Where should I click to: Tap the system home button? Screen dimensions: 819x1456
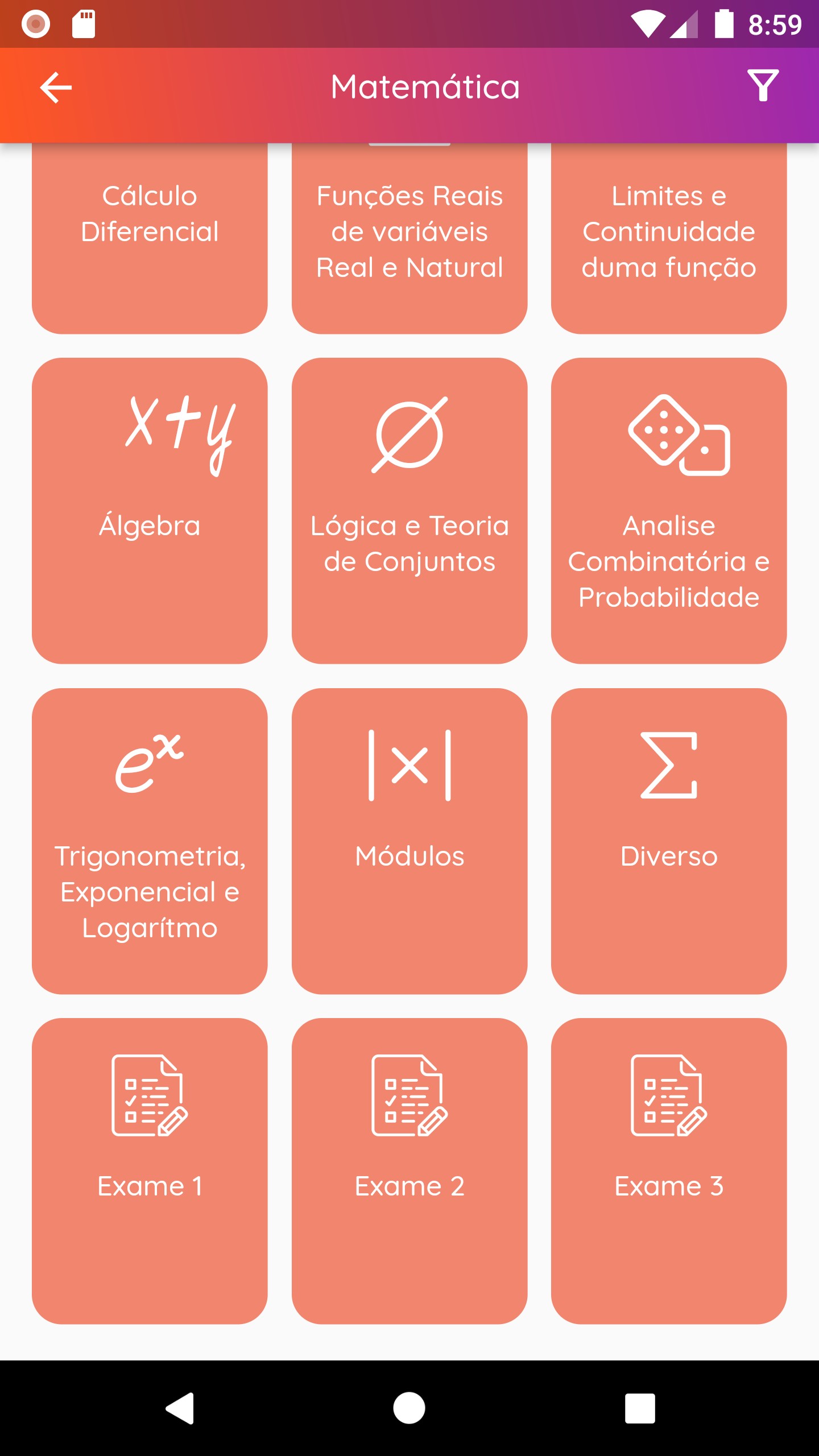pos(409,1408)
